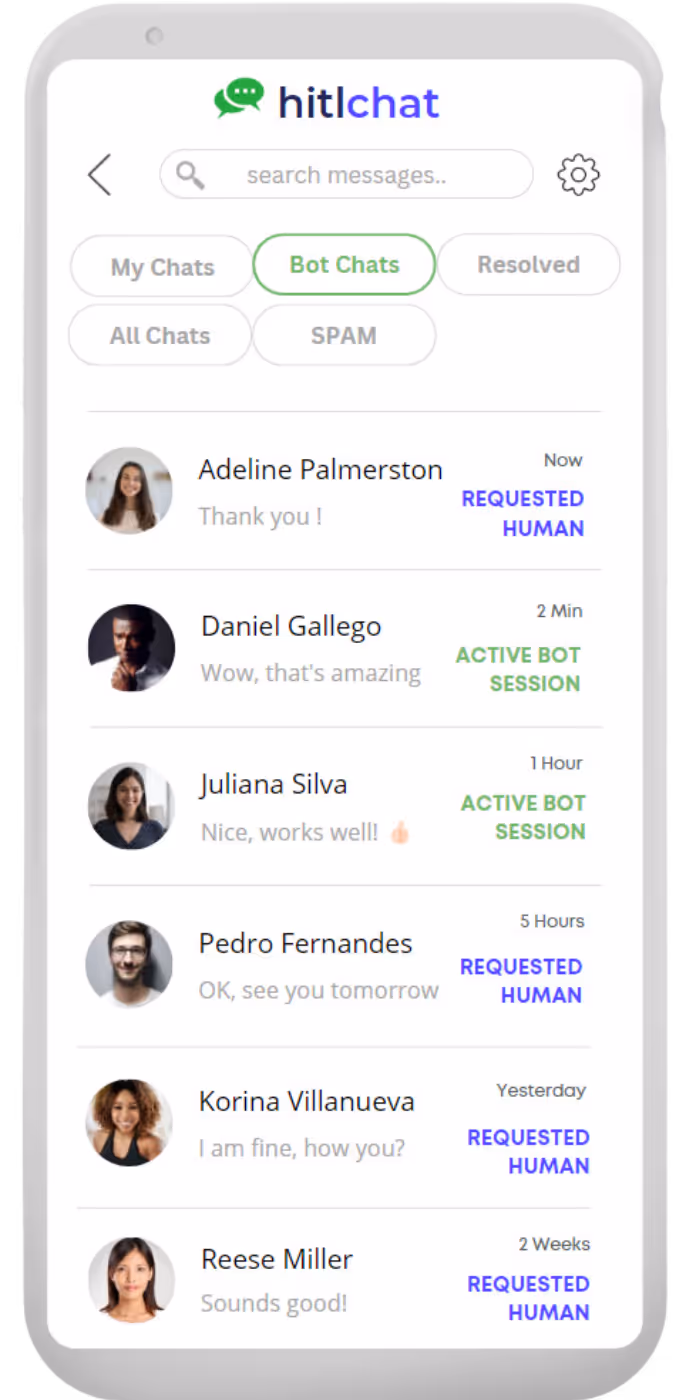
Task: Open settings with the gear icon
Action: (578, 175)
